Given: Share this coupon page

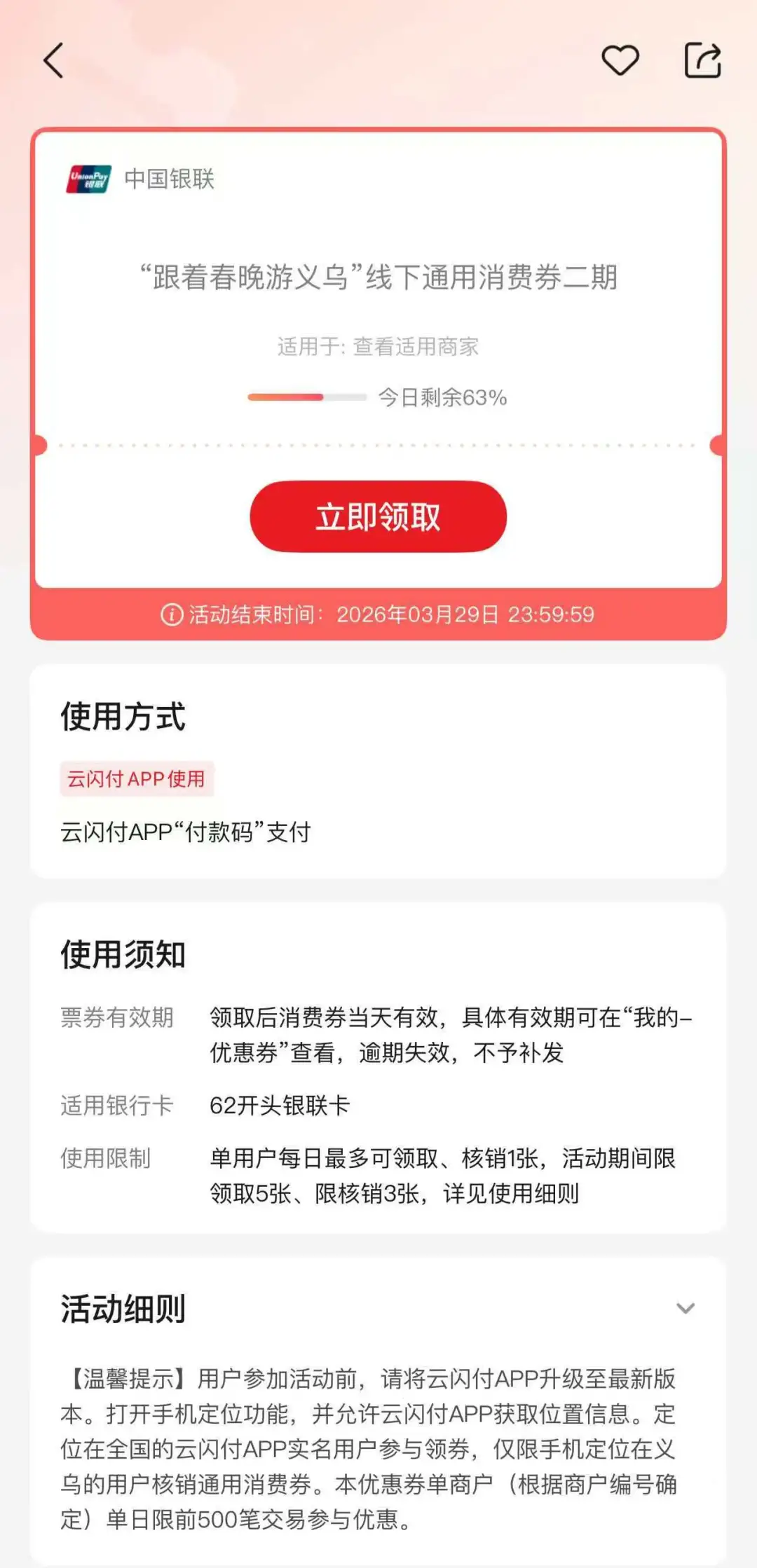Looking at the screenshot, I should pos(702,60).
